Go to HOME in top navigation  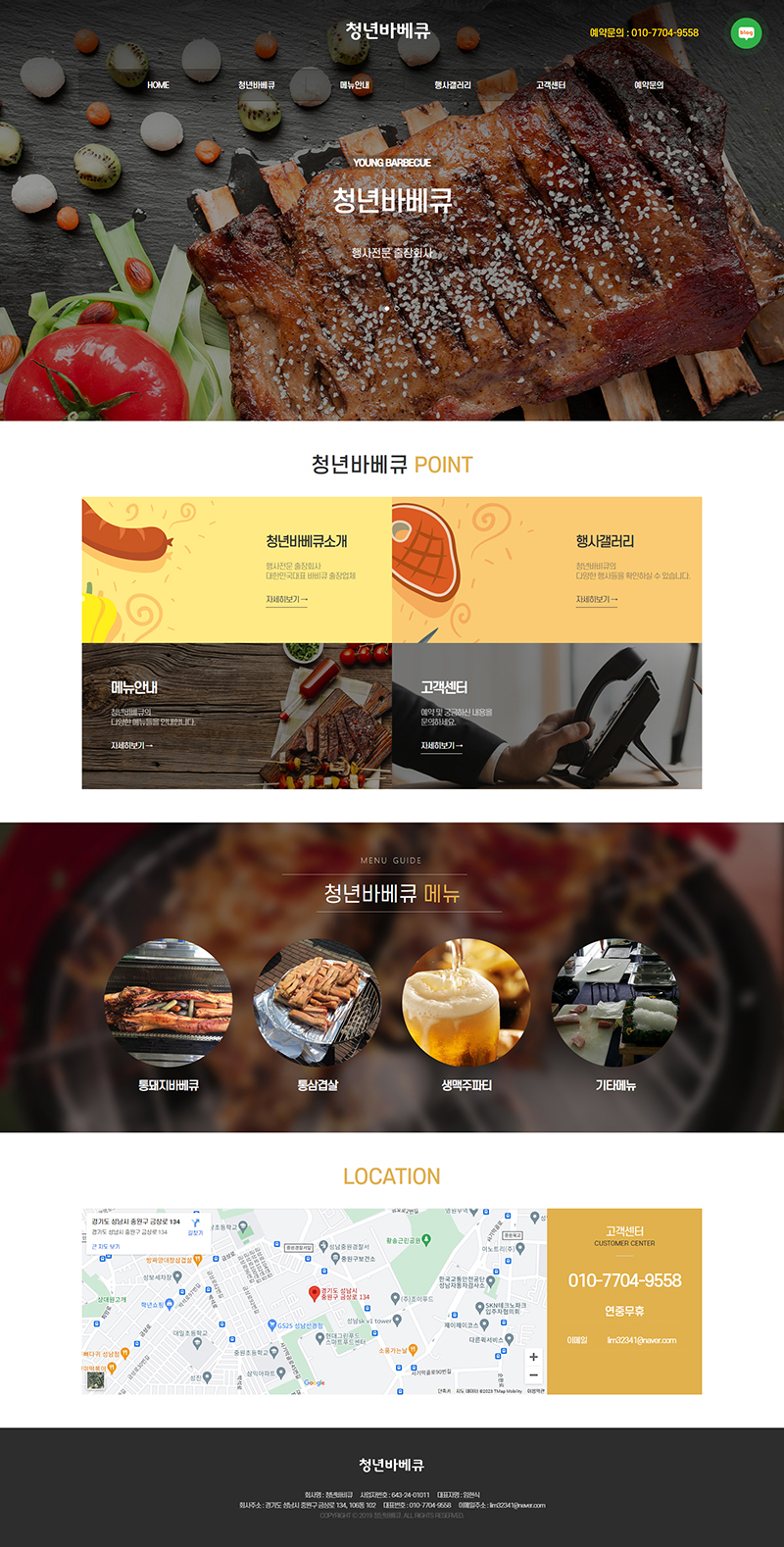(x=158, y=85)
